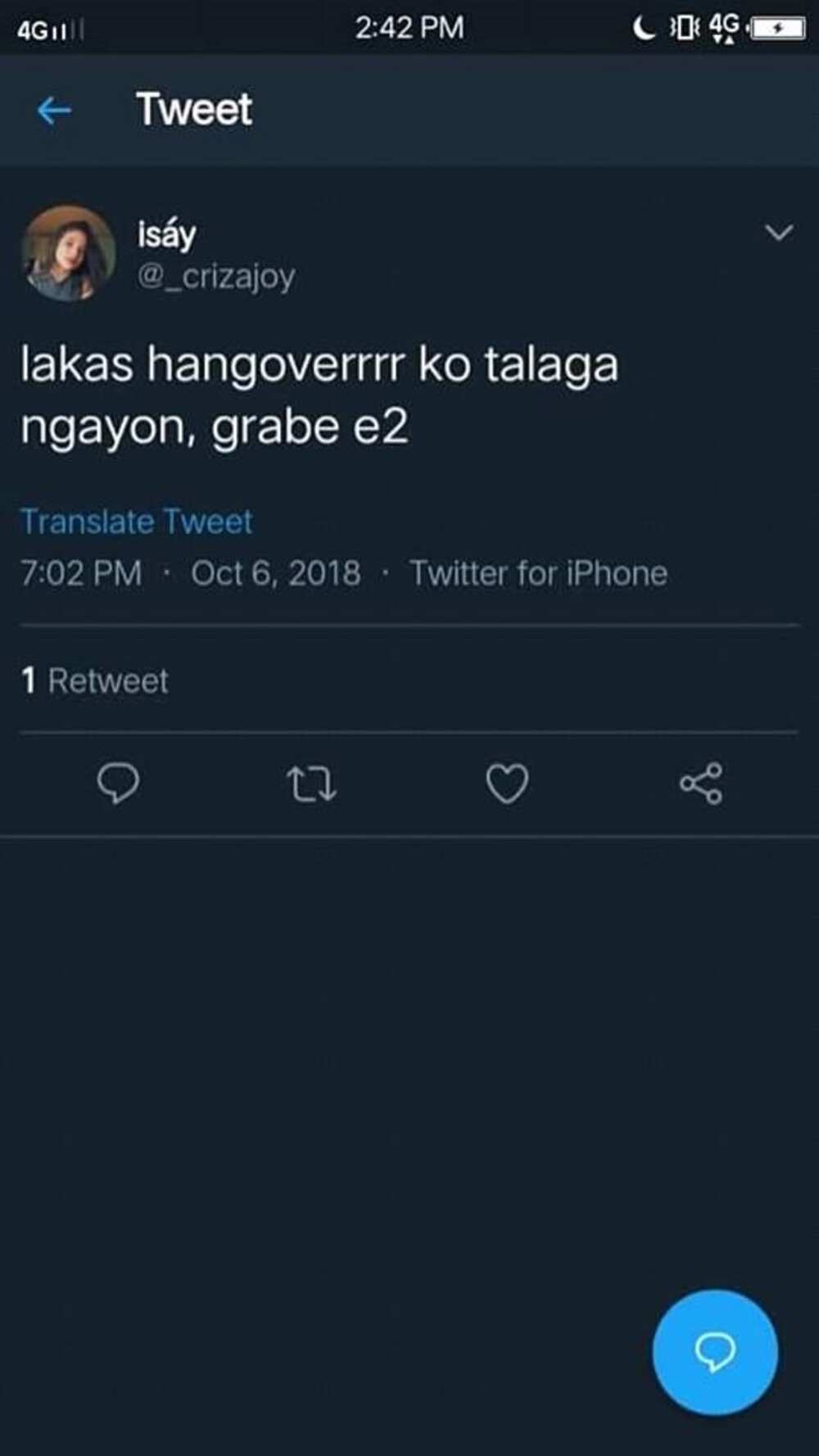Screen dimensions: 819x1456
Task: Retweet this tweet
Action: [x=312, y=784]
